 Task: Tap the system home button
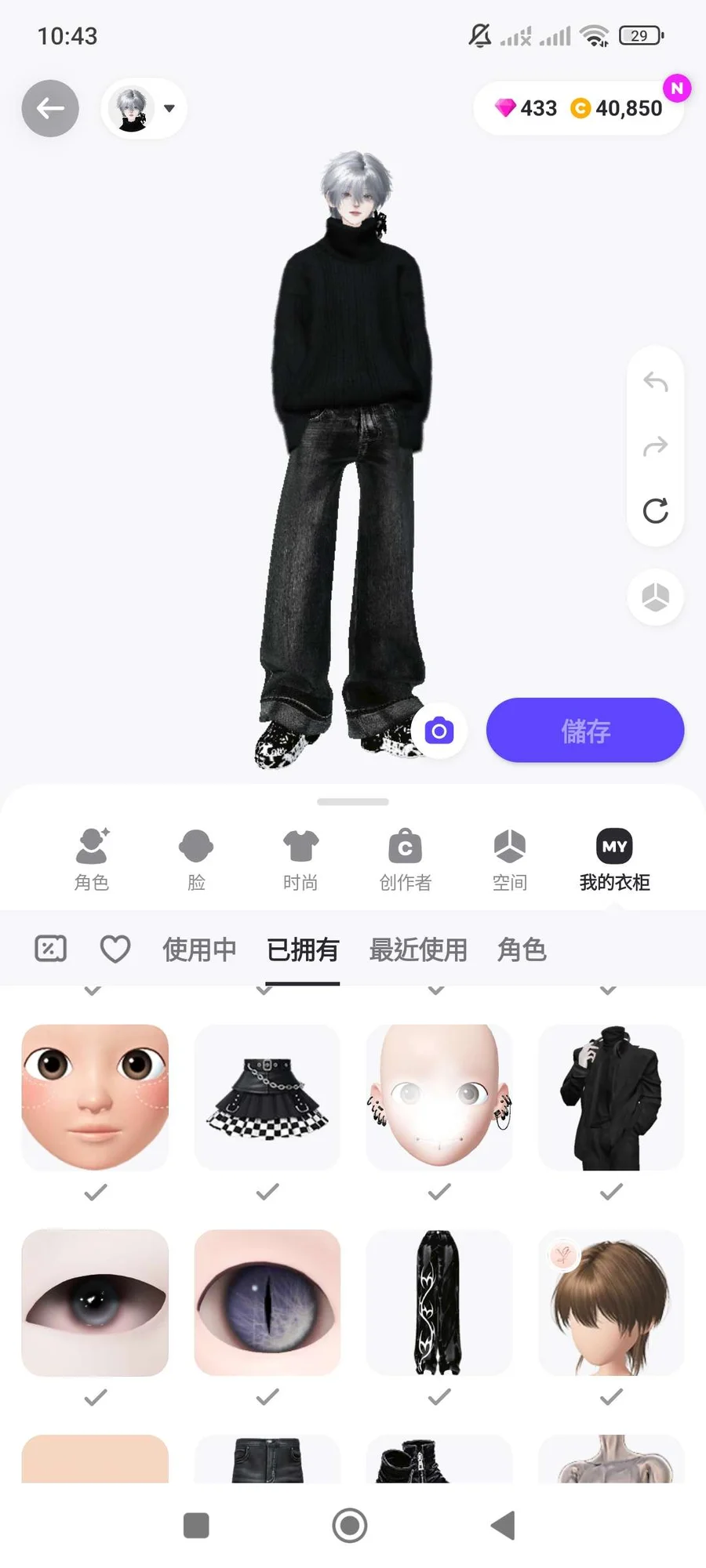point(350,1526)
